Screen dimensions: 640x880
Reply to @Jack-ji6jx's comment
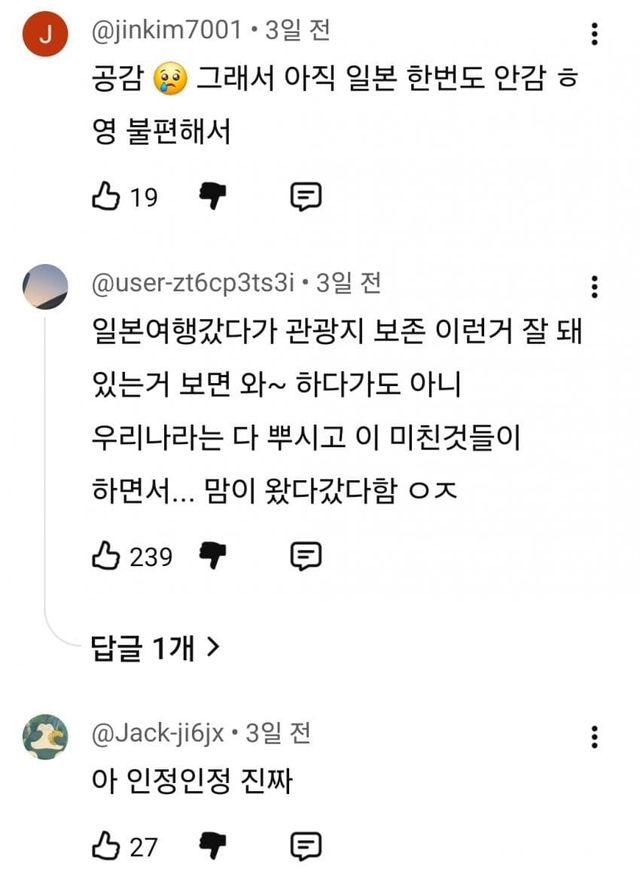tap(305, 847)
